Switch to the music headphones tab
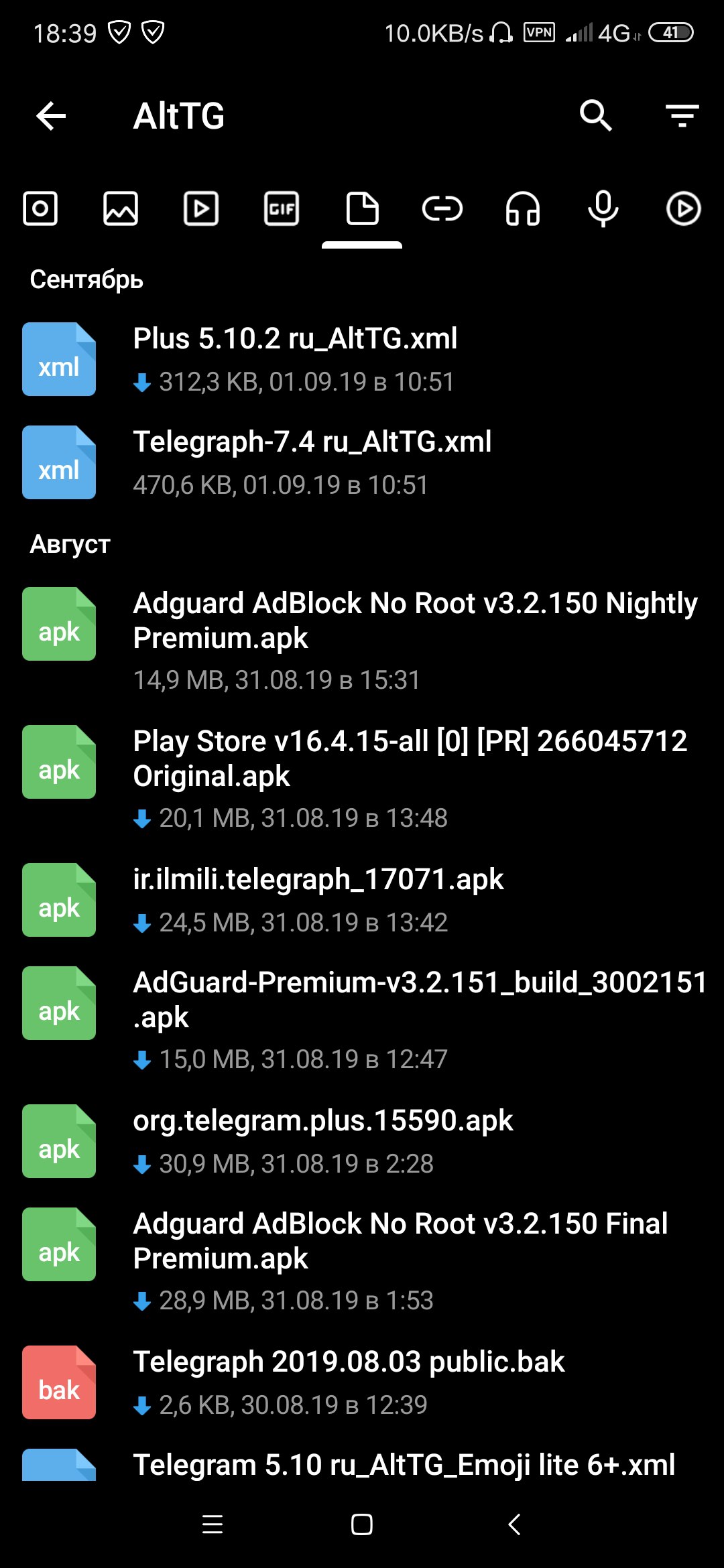 click(523, 208)
